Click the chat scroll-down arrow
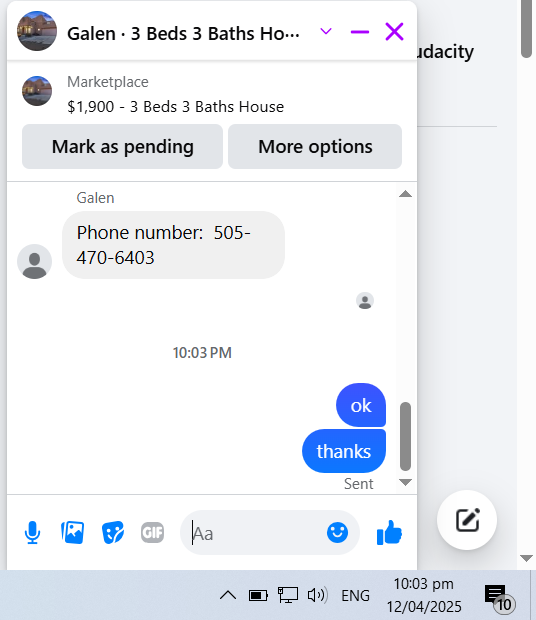 click(x=406, y=482)
